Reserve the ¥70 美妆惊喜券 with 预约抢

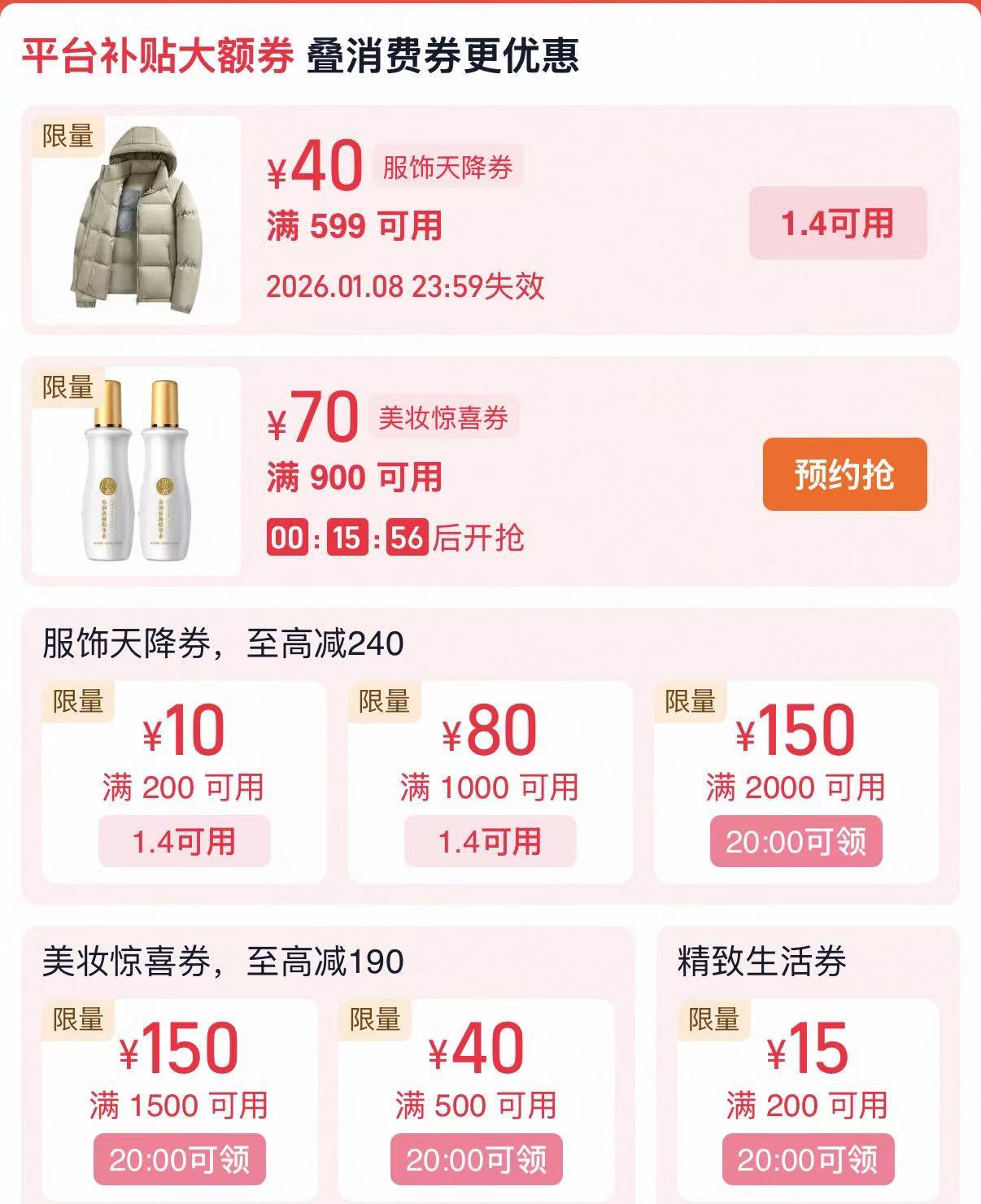(844, 474)
